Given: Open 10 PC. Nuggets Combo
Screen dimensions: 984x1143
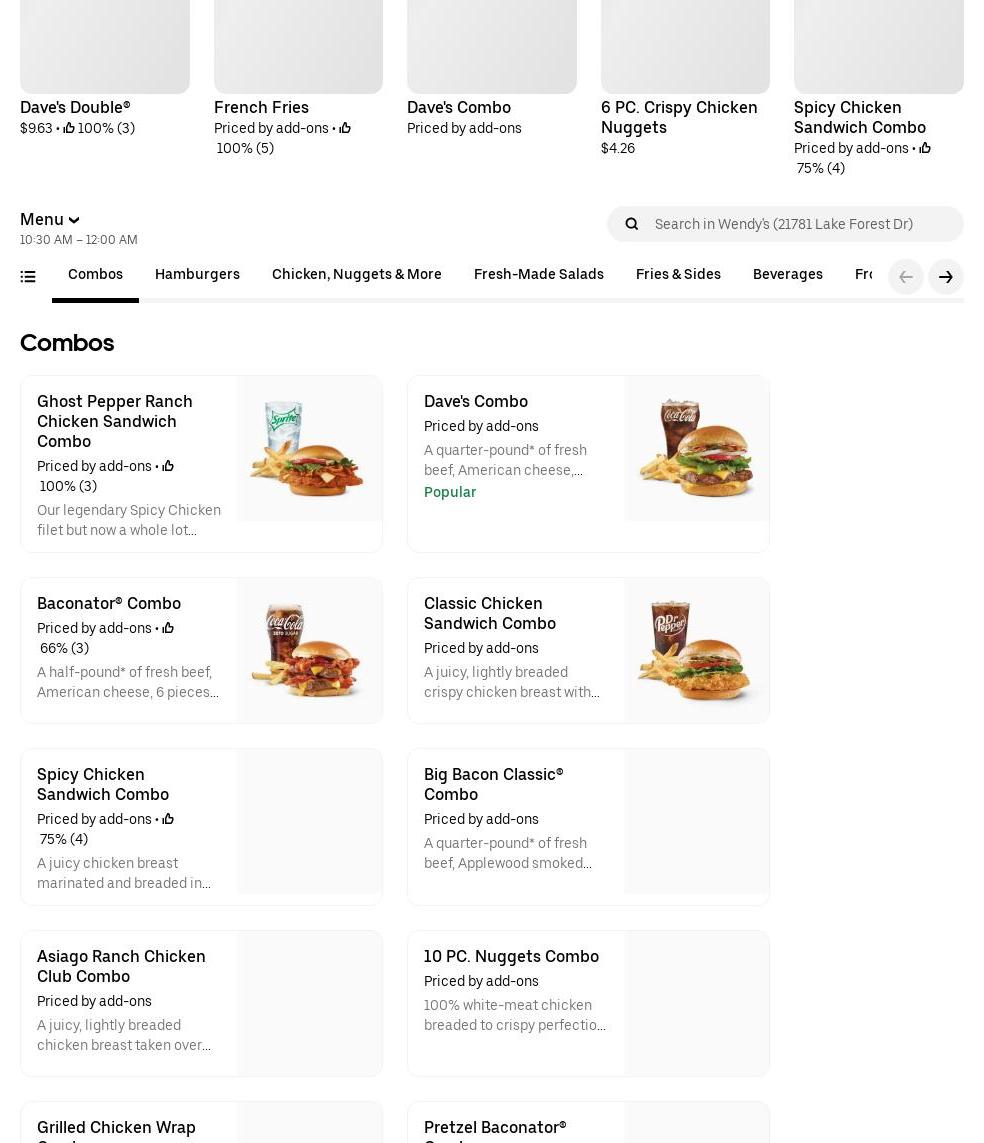Looking at the screenshot, I should (x=588, y=1003).
